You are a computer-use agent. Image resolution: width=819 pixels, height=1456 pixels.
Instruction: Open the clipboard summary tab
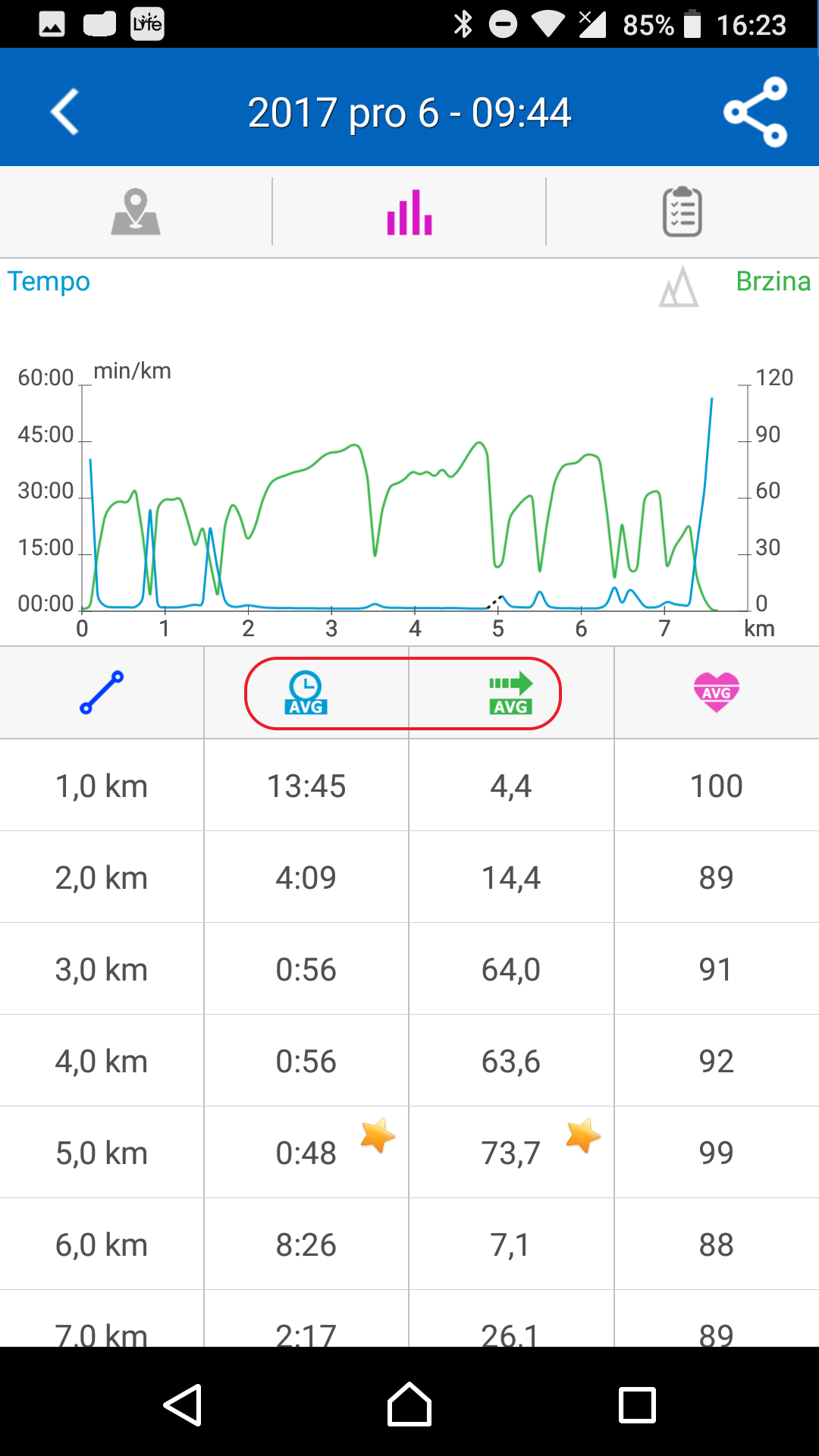click(x=682, y=212)
